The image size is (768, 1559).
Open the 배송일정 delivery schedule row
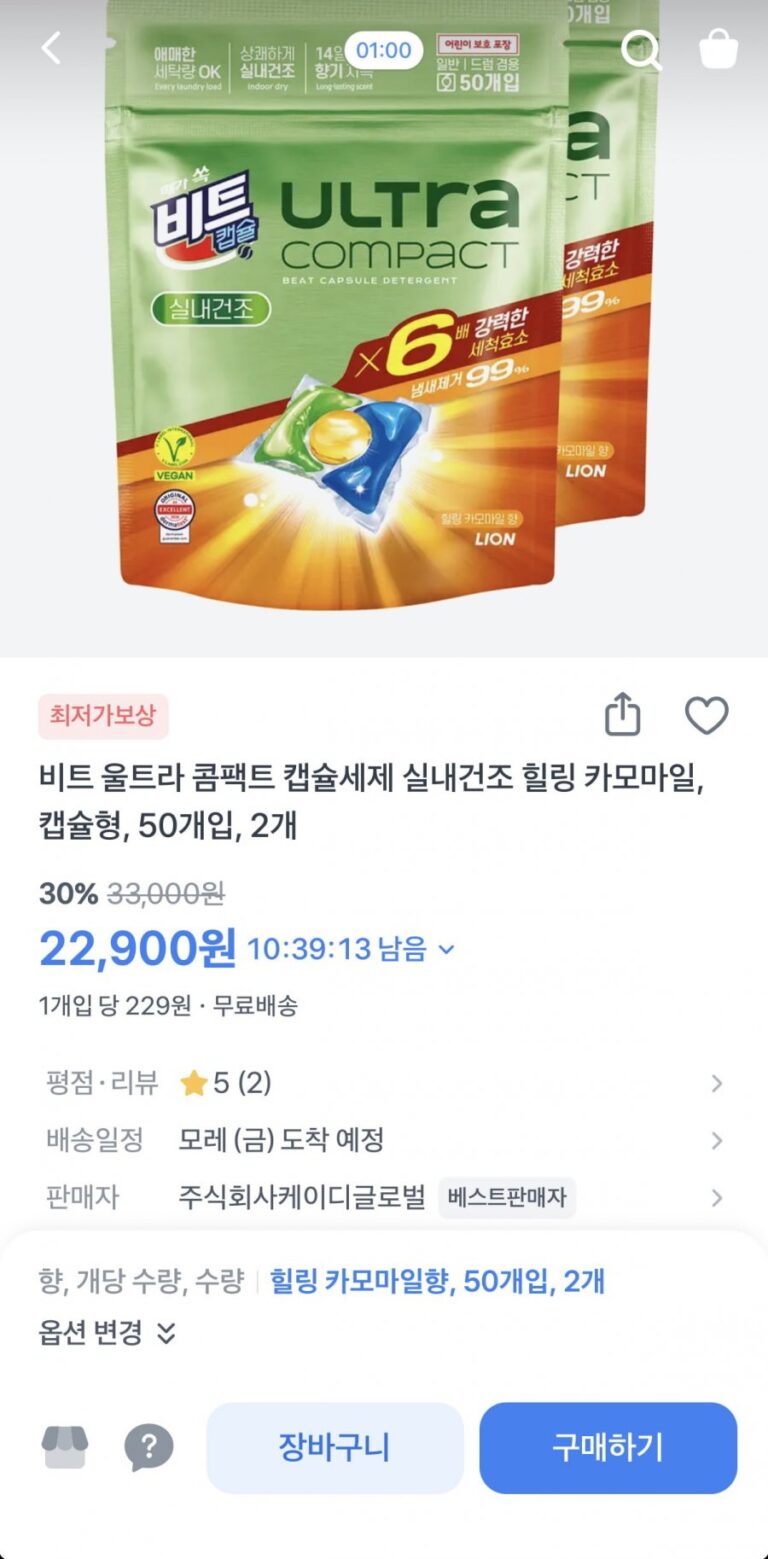pos(384,1140)
